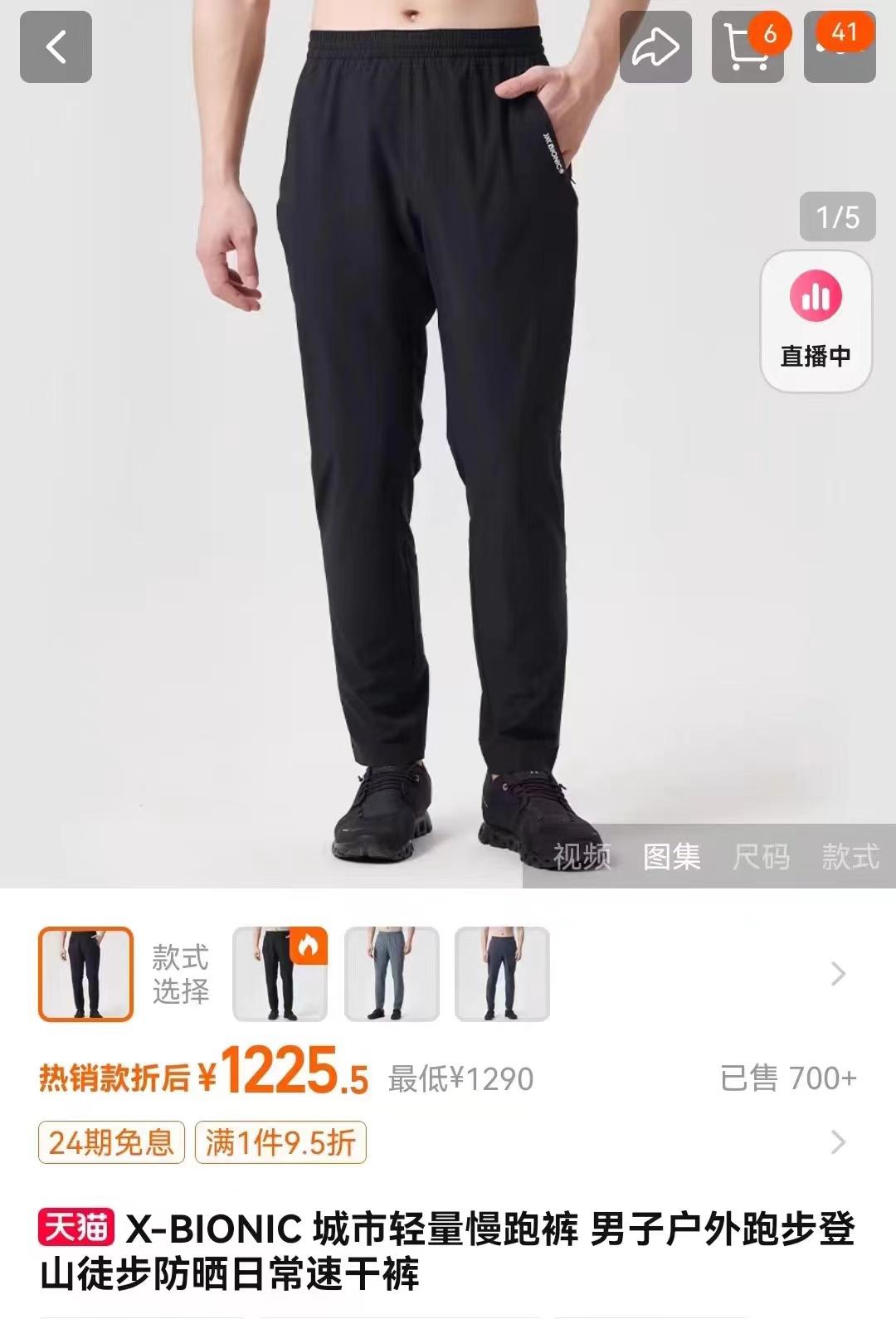Expand promotions with the chevron arrow
This screenshot has width=896, height=1319.
[x=838, y=1142]
